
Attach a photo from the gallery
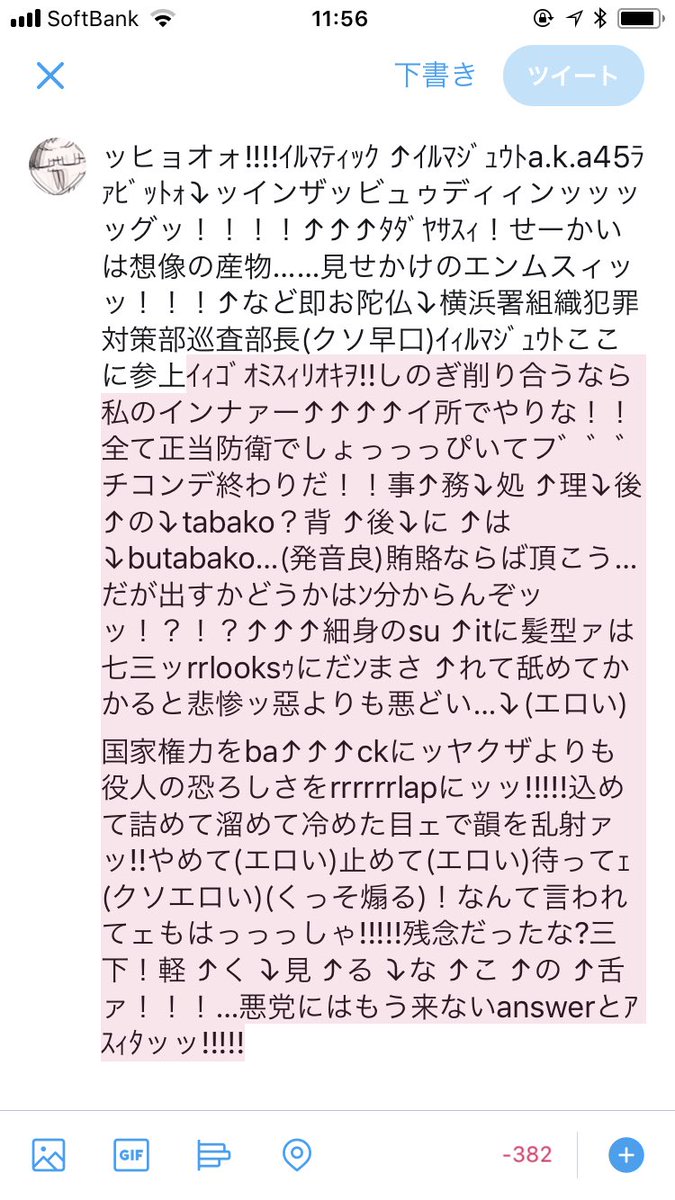[x=49, y=1155]
